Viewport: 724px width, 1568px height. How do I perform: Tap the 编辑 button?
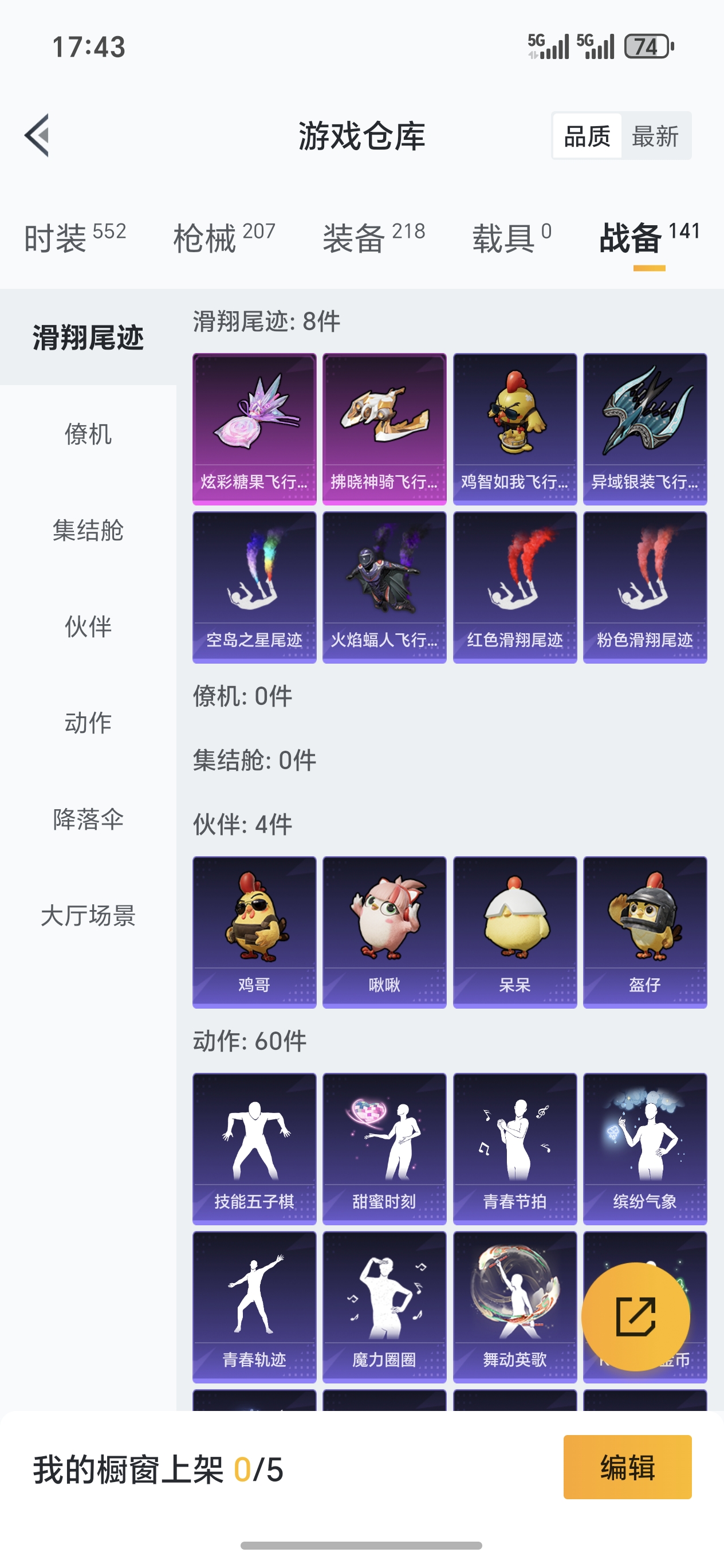tap(627, 1467)
